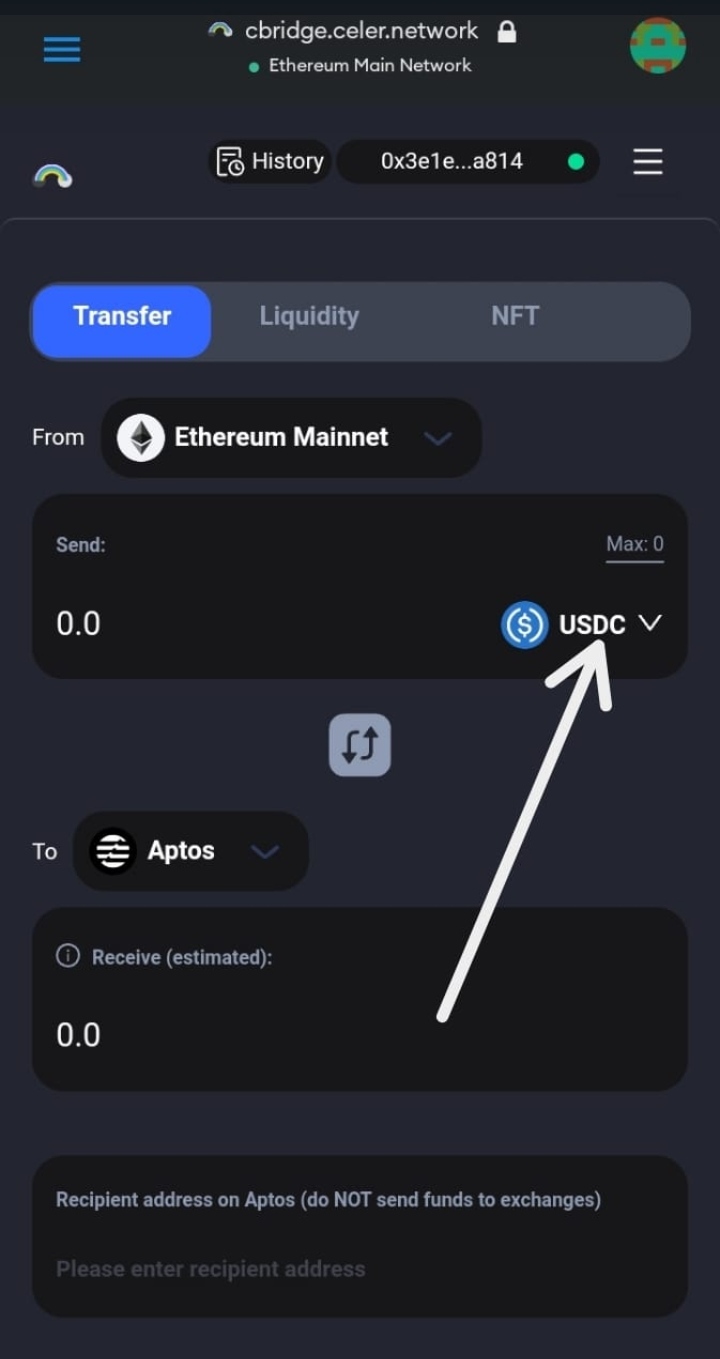
Task: Open the blue hamburger browser menu
Action: [x=61, y=48]
